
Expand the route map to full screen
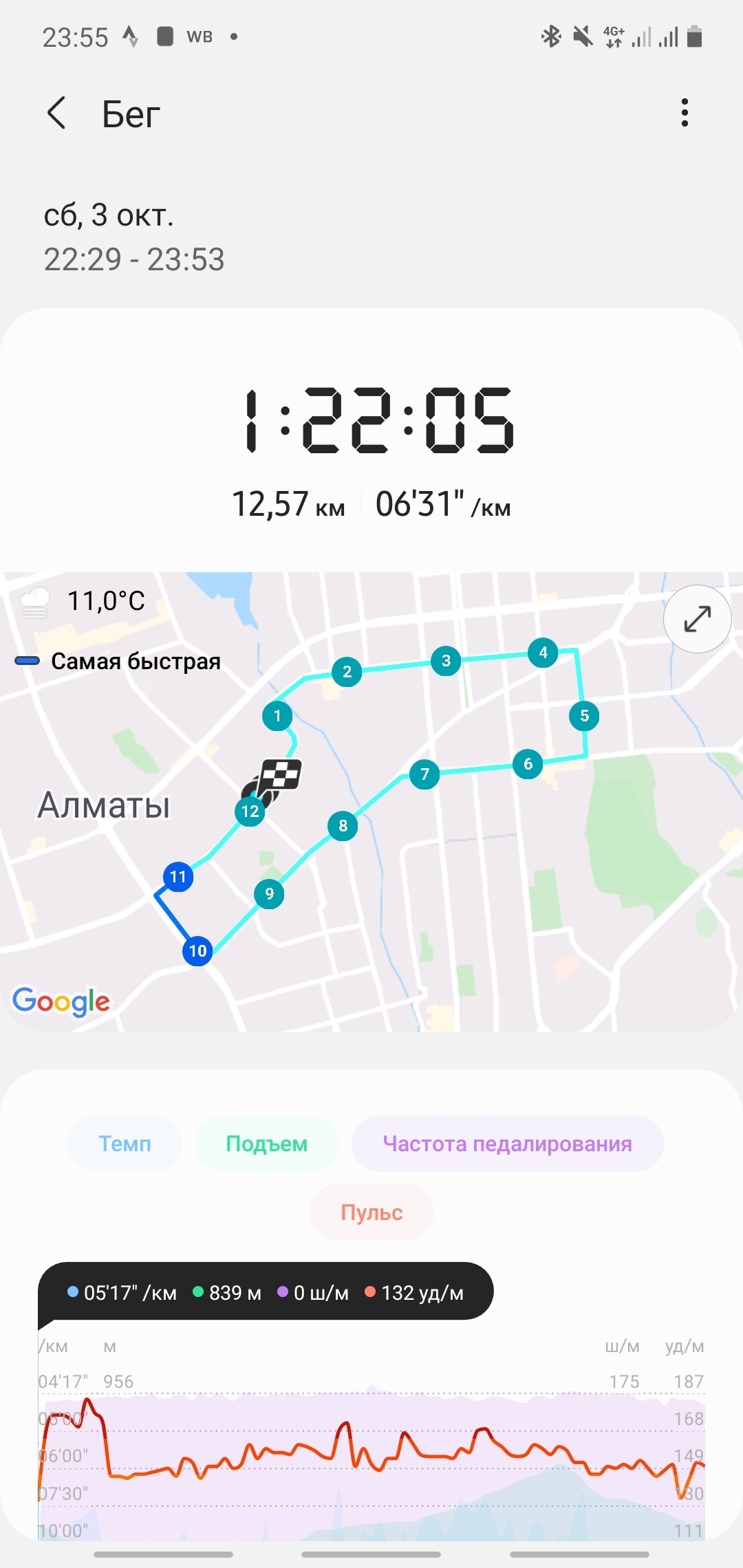click(697, 619)
